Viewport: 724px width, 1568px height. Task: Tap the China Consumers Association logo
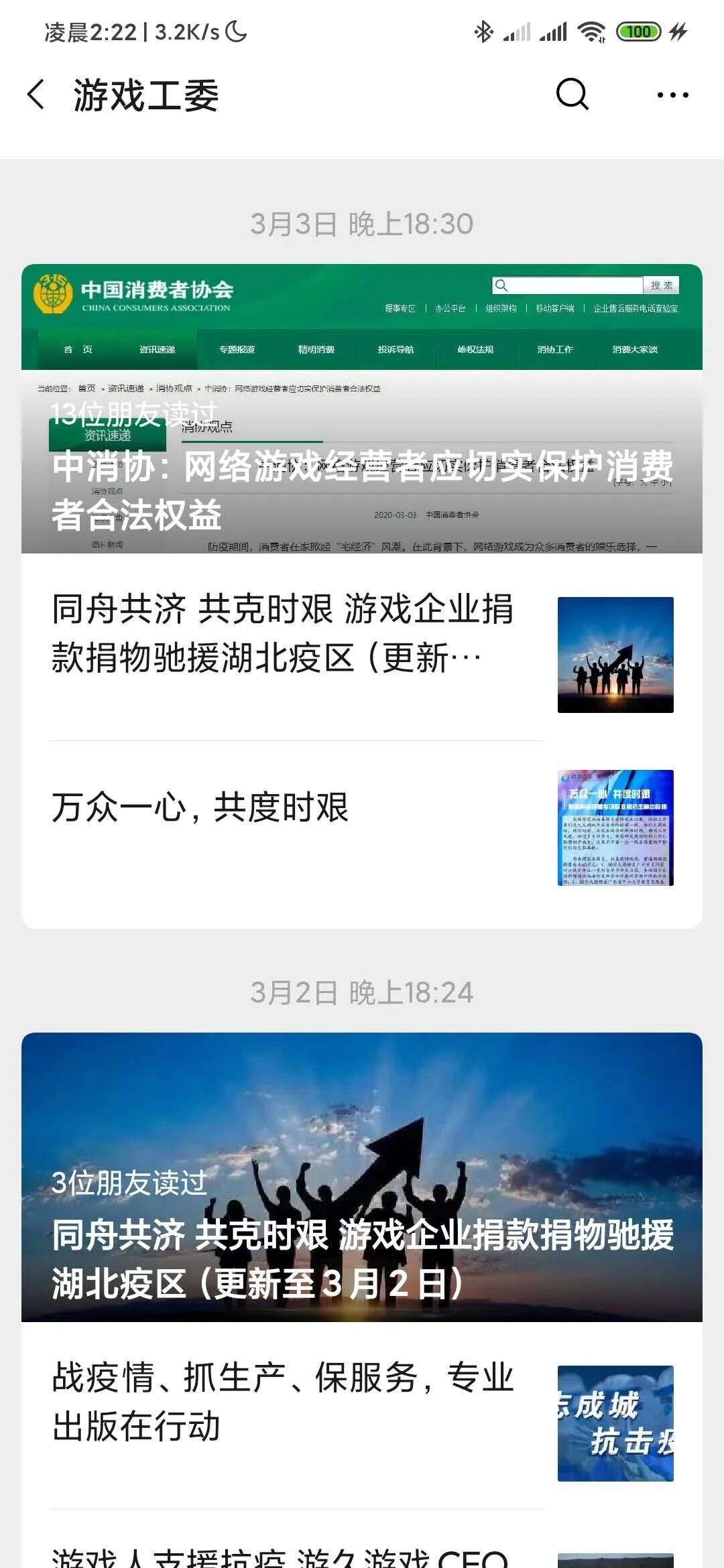point(52,292)
